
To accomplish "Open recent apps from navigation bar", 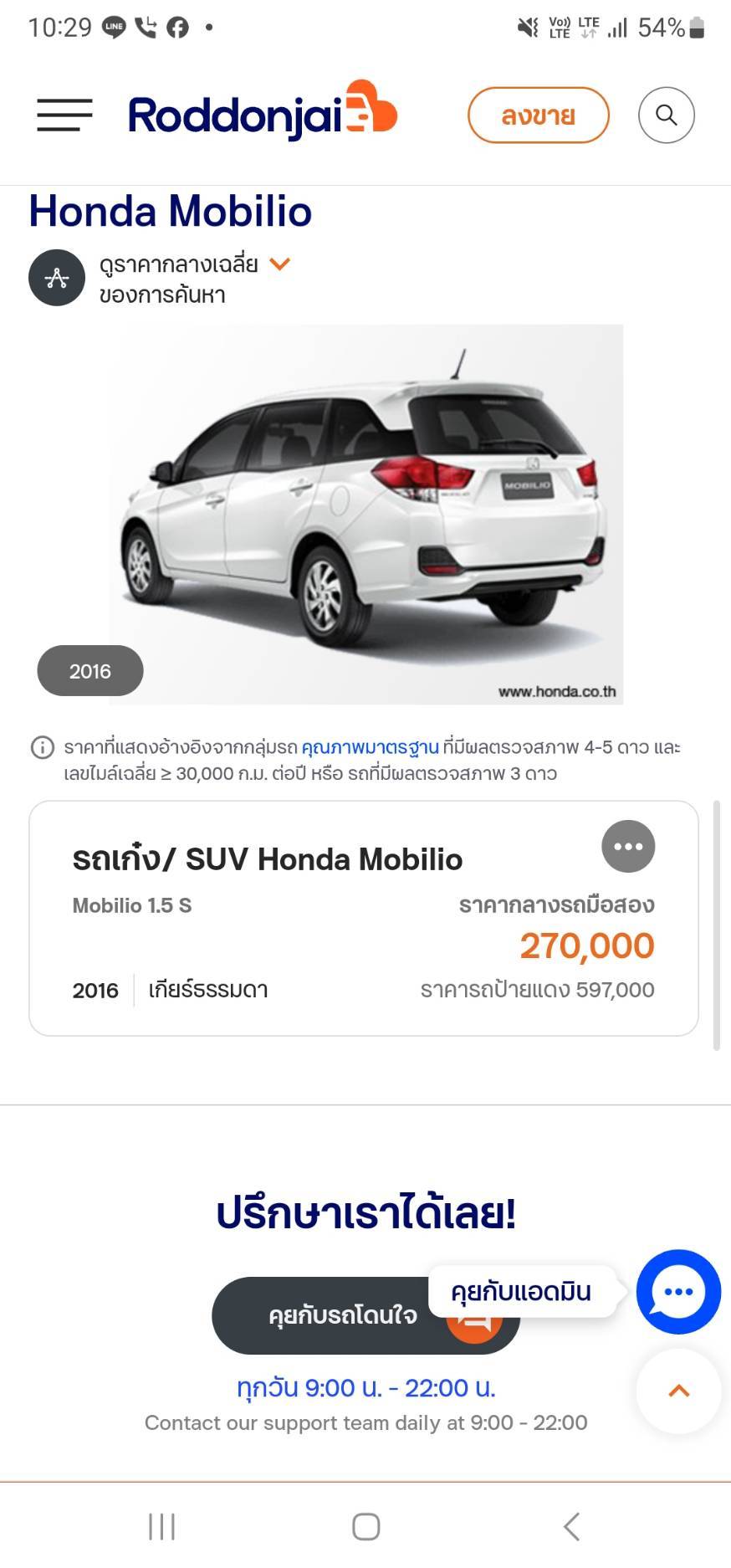I will pos(161,1526).
